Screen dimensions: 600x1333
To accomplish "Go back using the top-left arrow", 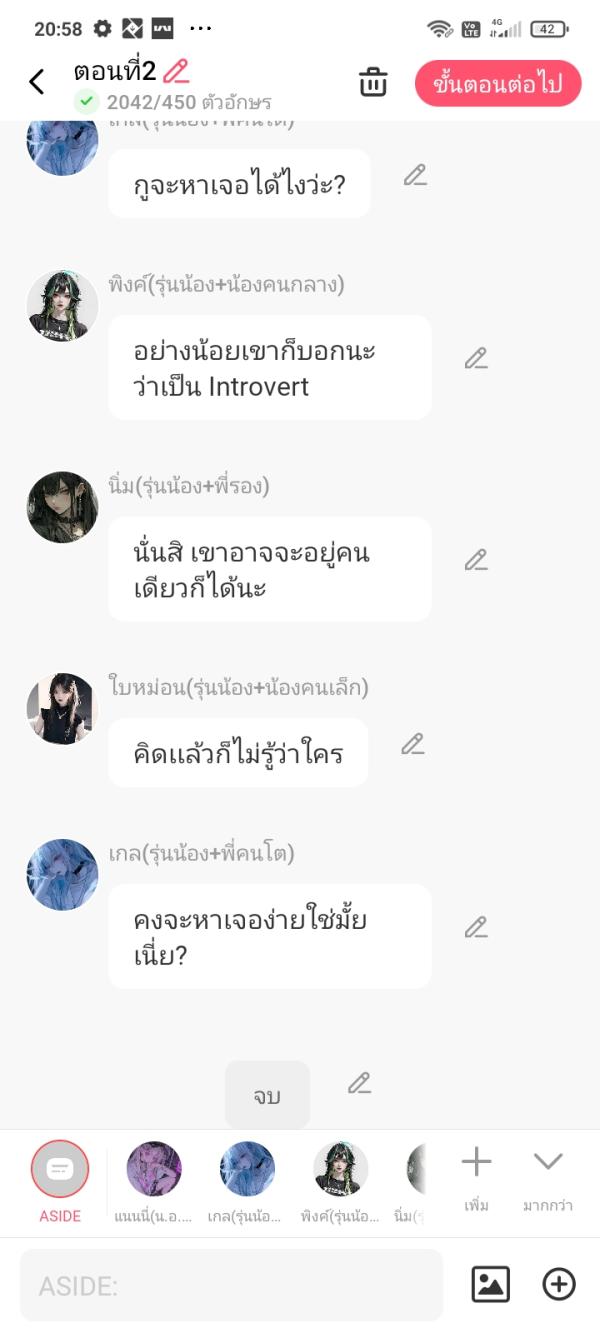I will click(37, 82).
